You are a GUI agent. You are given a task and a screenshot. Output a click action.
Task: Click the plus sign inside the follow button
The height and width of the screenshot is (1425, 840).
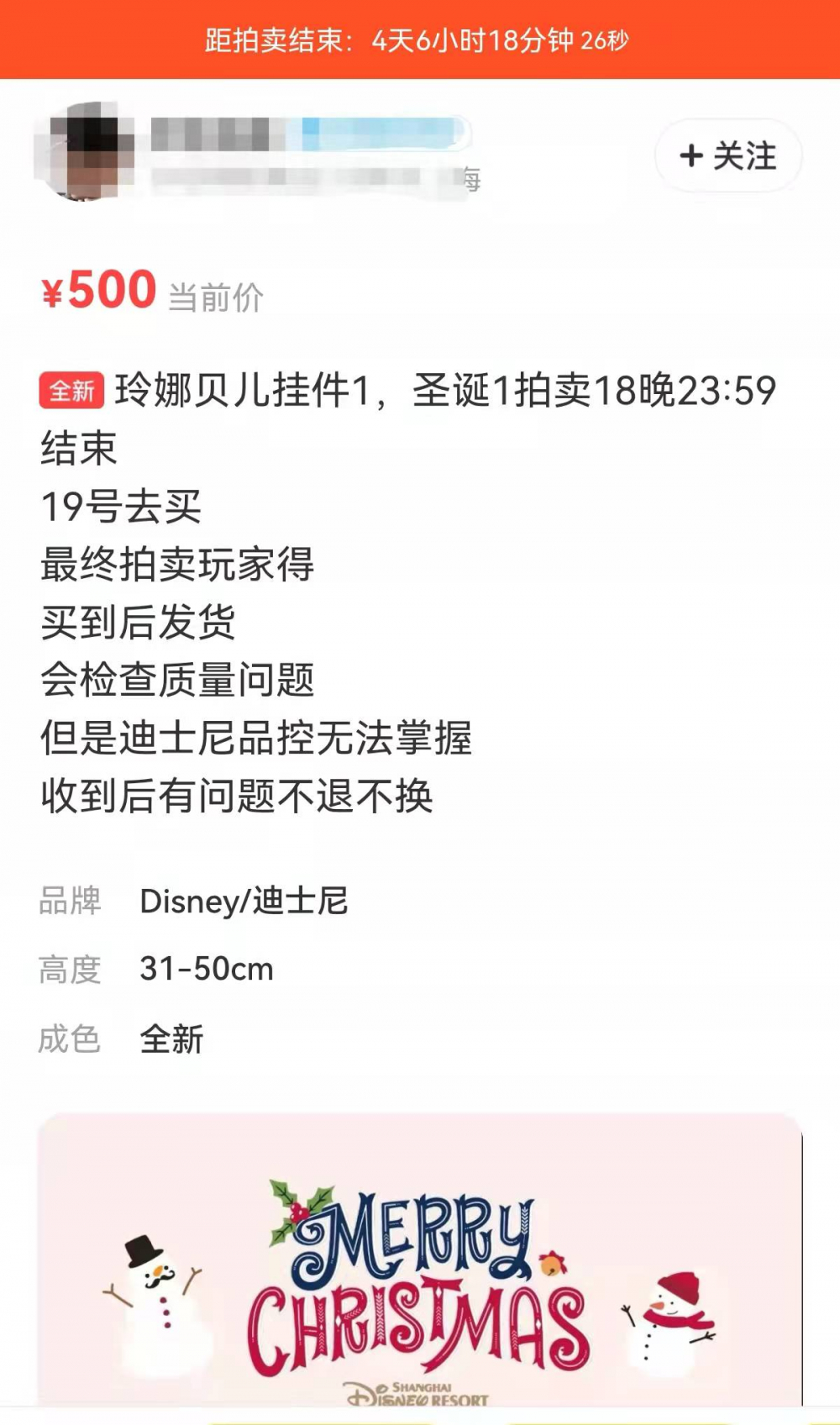[690, 157]
